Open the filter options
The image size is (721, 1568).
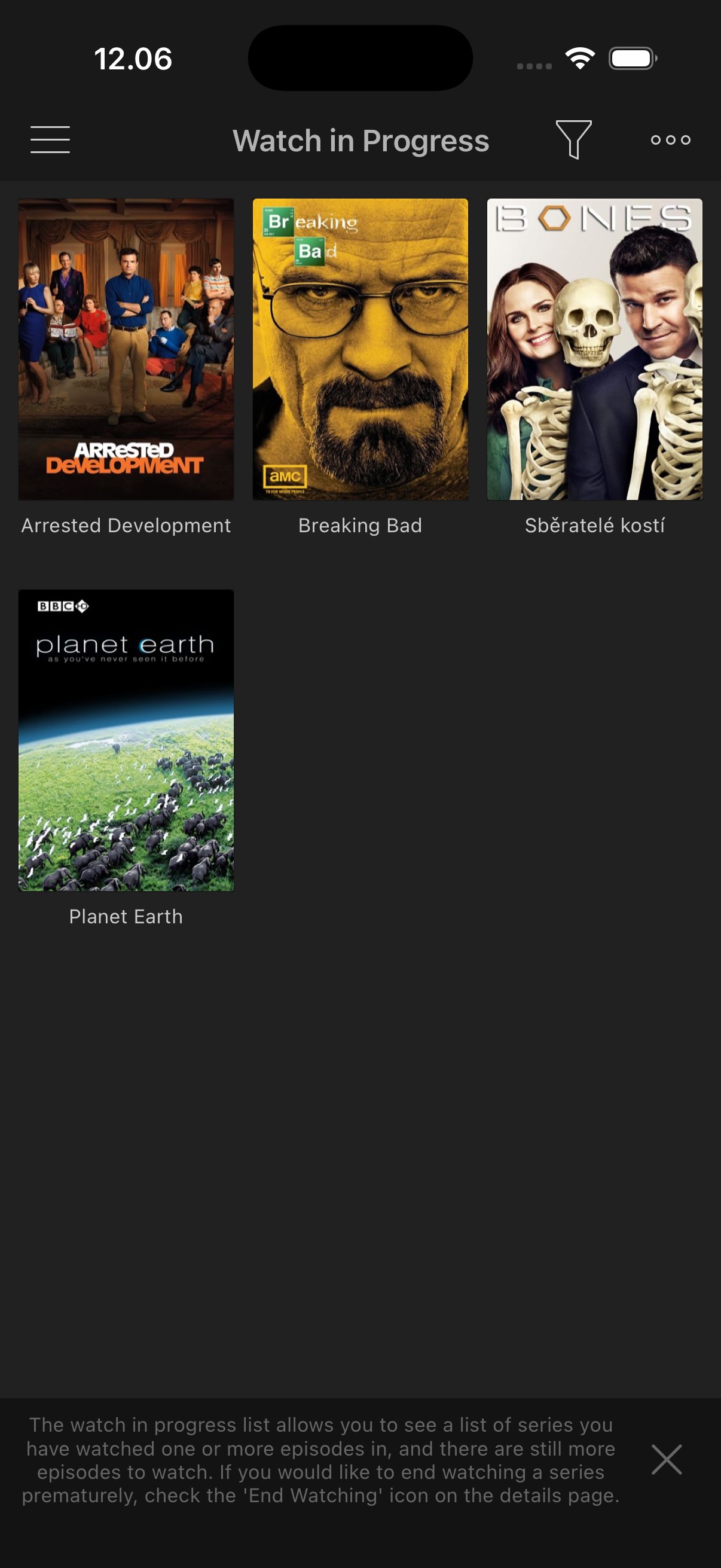[573, 139]
